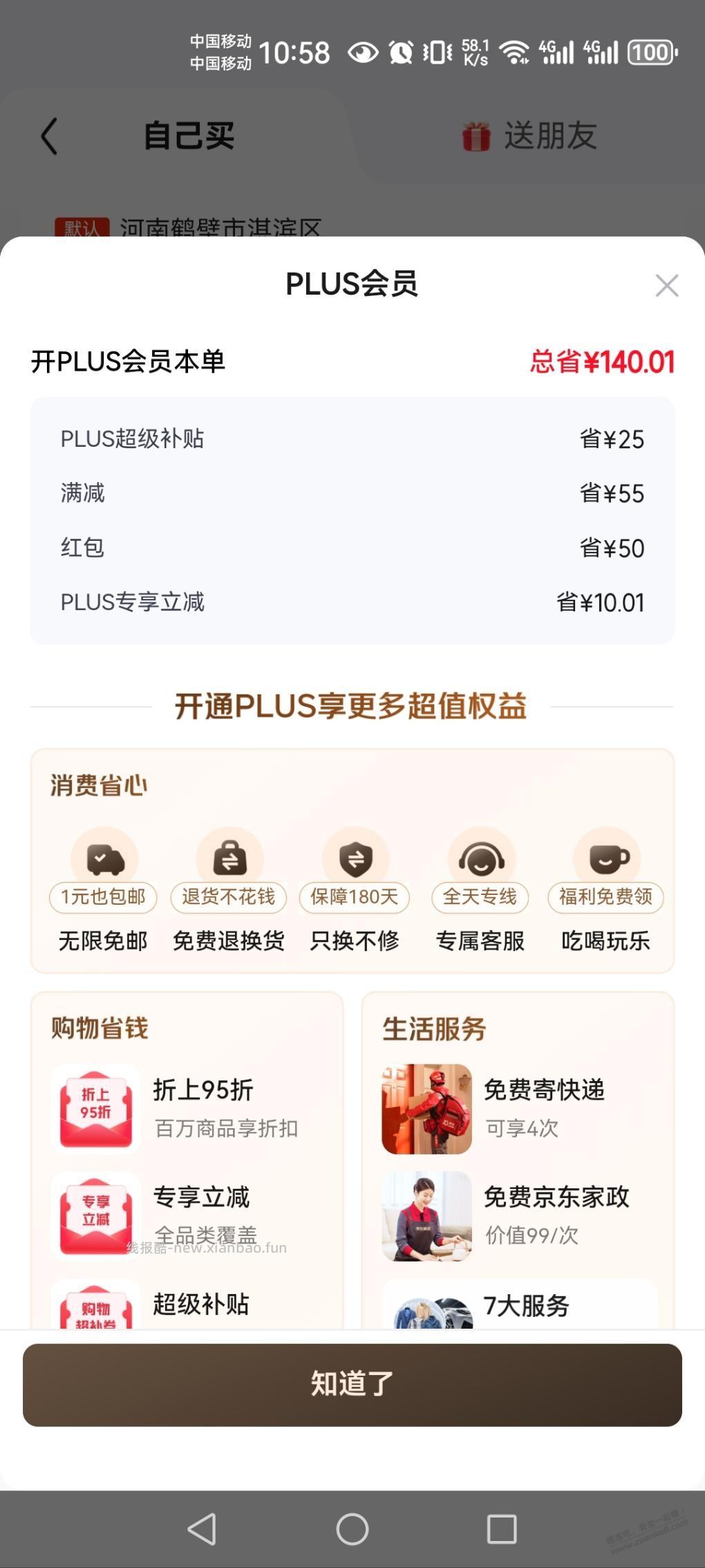Click the 折上95折 red envelope icon
705x1568 pixels.
point(96,1108)
